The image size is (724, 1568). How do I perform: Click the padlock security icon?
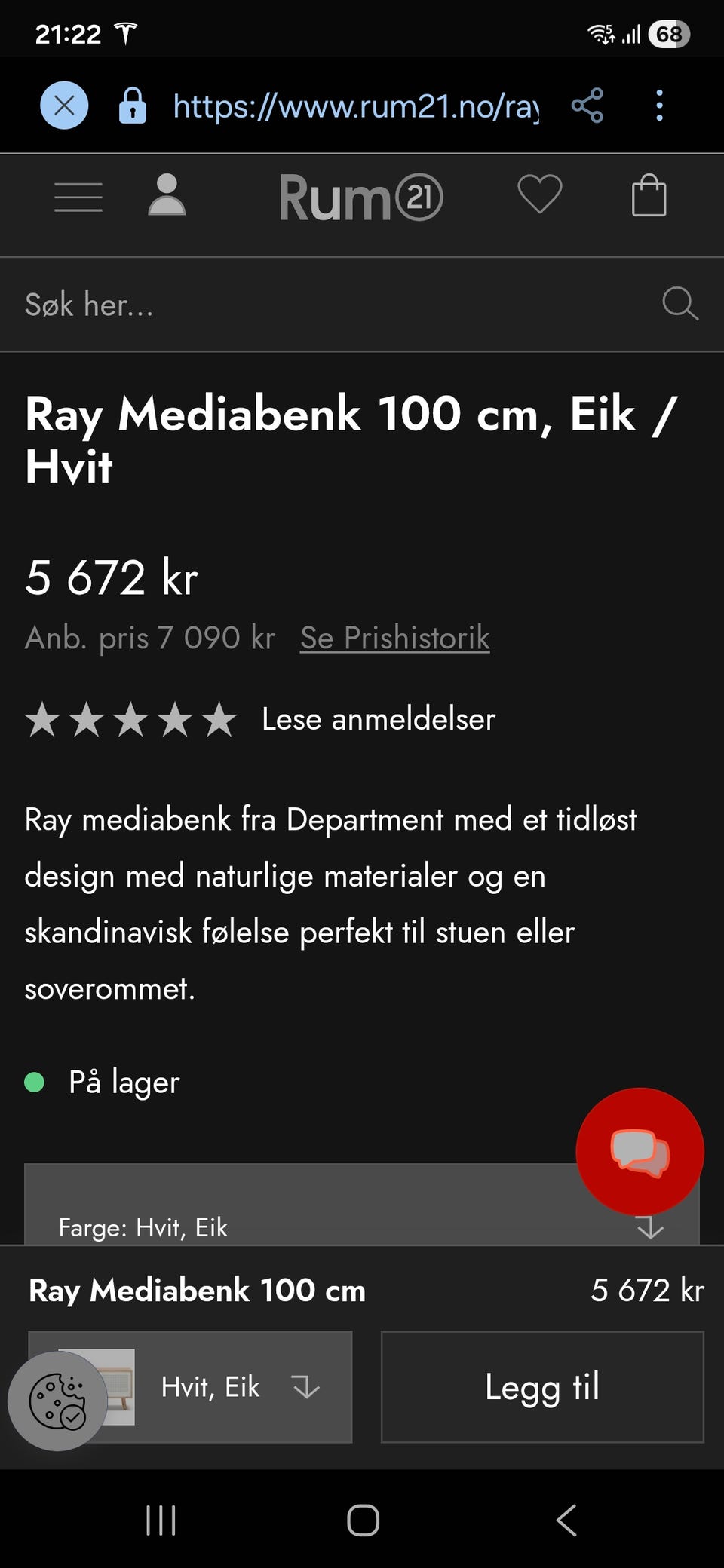click(x=133, y=106)
